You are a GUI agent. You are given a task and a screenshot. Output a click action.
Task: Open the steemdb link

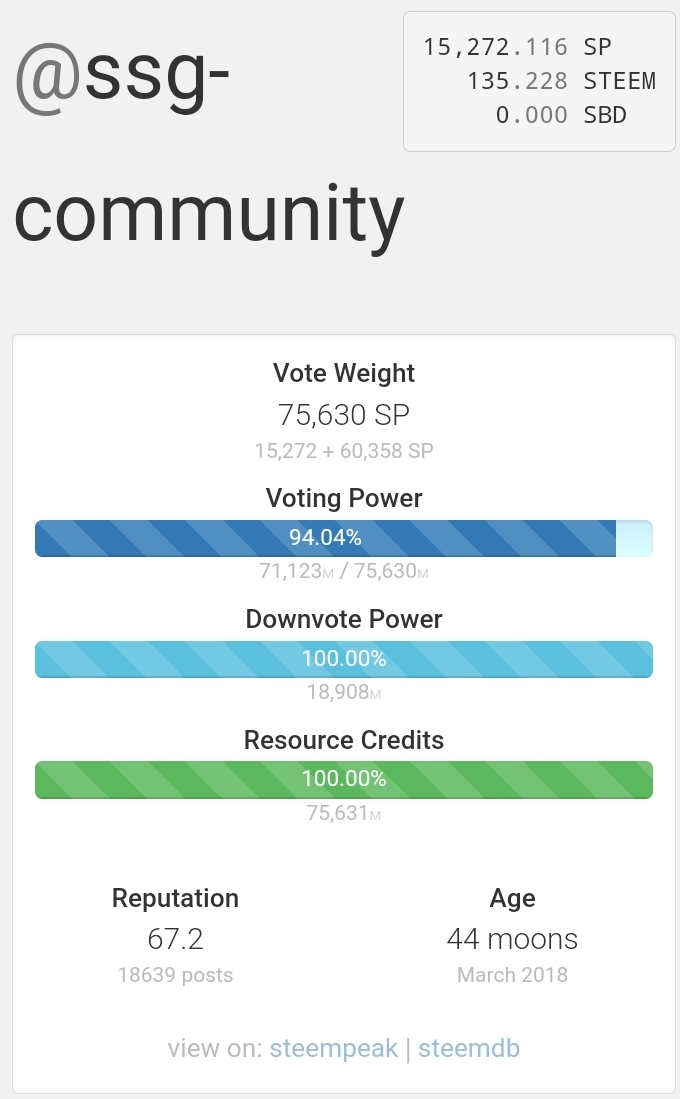[469, 1049]
